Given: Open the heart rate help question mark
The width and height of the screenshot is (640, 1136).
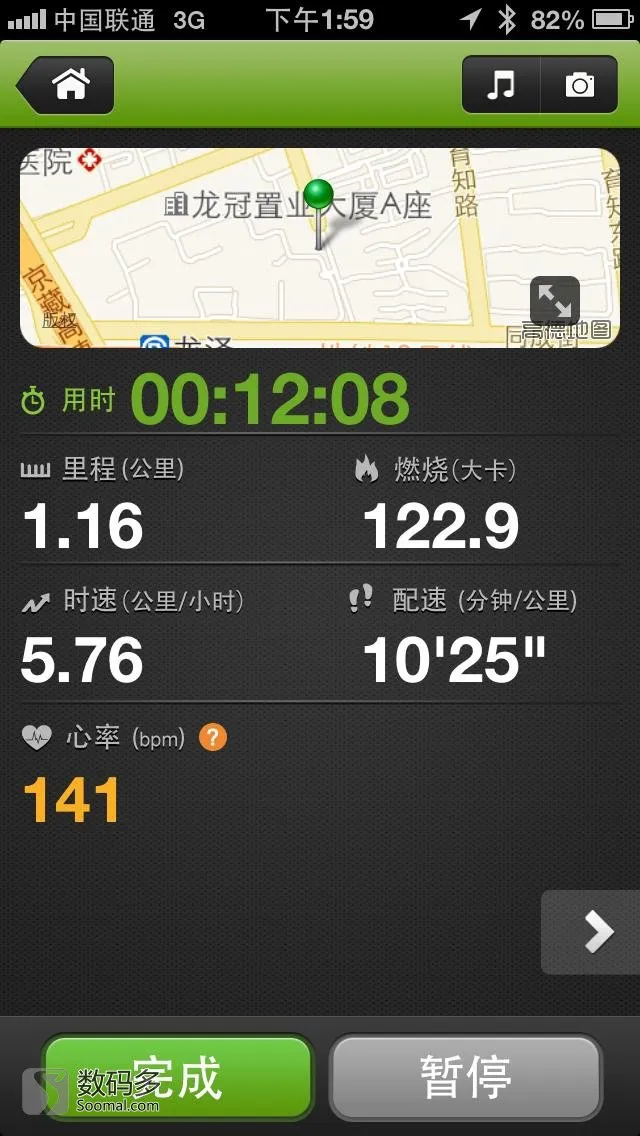Looking at the screenshot, I should 212,738.
